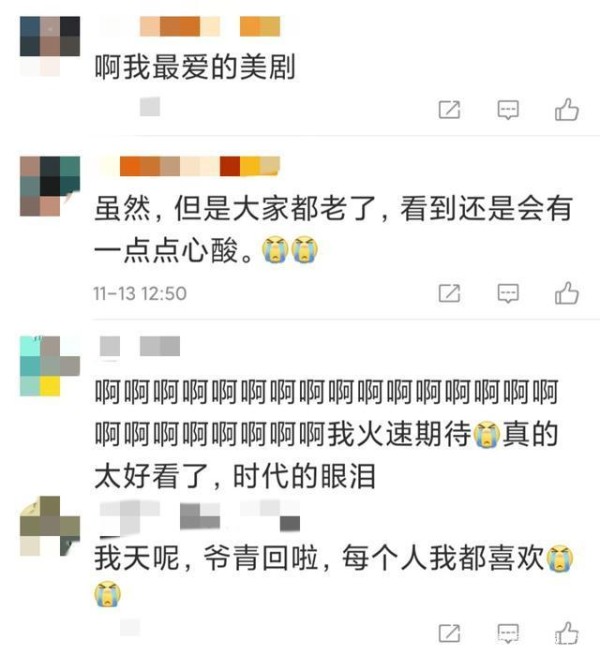Like the comment about 大家都老了

(567, 293)
